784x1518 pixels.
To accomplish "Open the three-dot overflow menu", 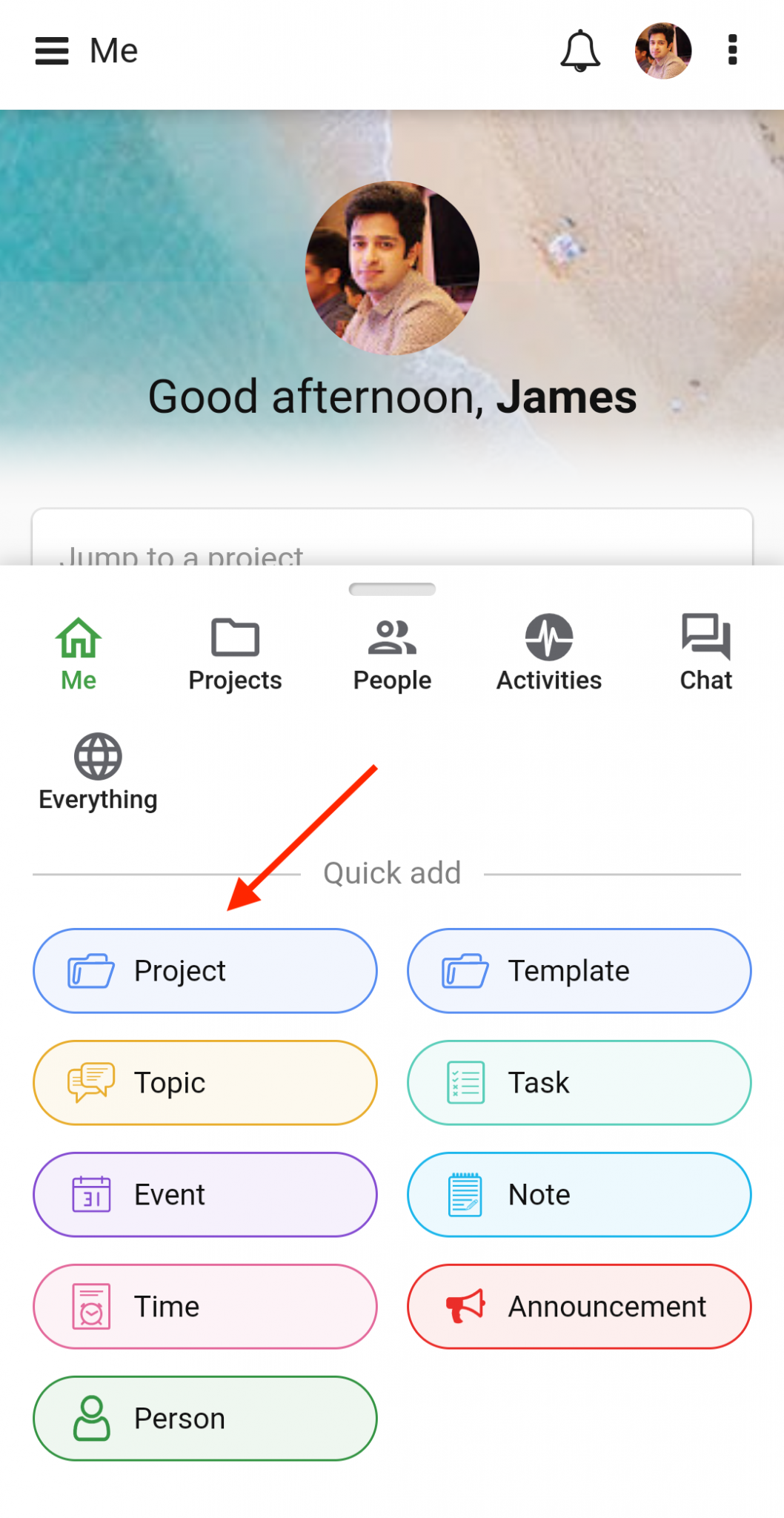I will [x=731, y=50].
